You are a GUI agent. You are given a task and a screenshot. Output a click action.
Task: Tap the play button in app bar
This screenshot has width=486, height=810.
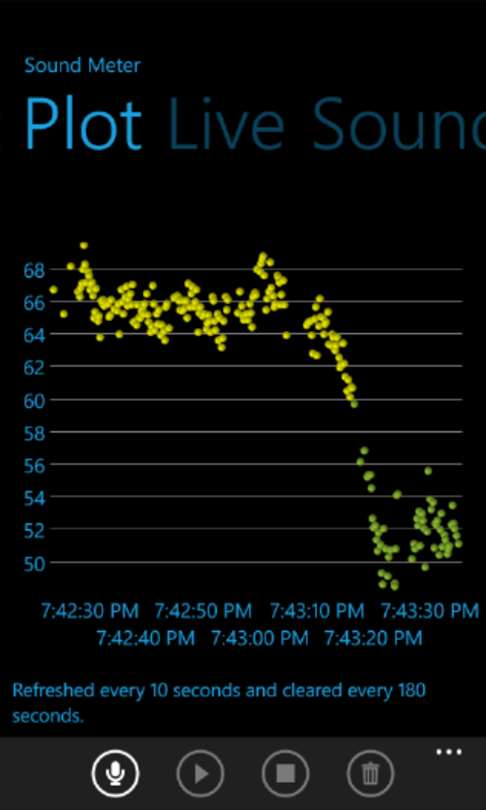(x=200, y=774)
